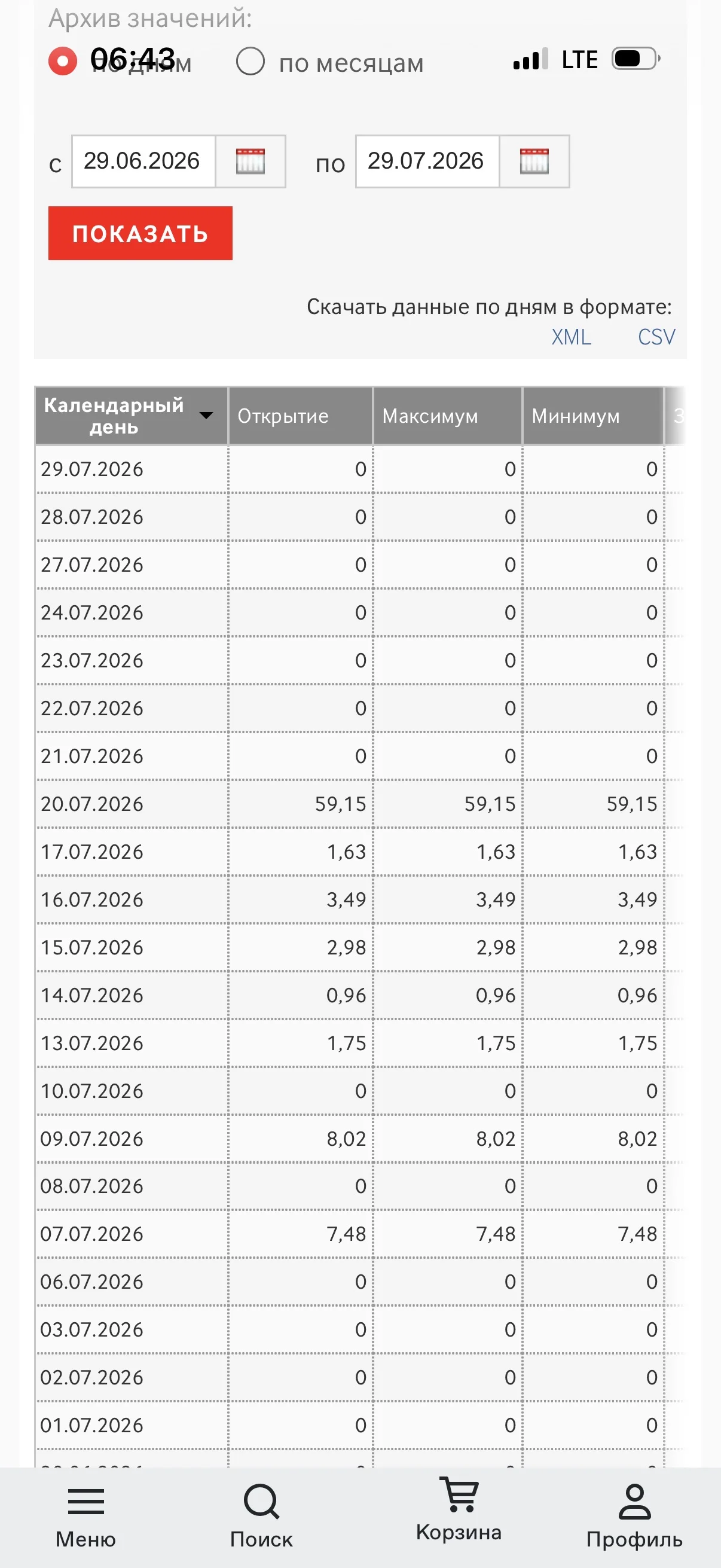
Task: Open the calendar picker for start date
Action: pos(250,161)
